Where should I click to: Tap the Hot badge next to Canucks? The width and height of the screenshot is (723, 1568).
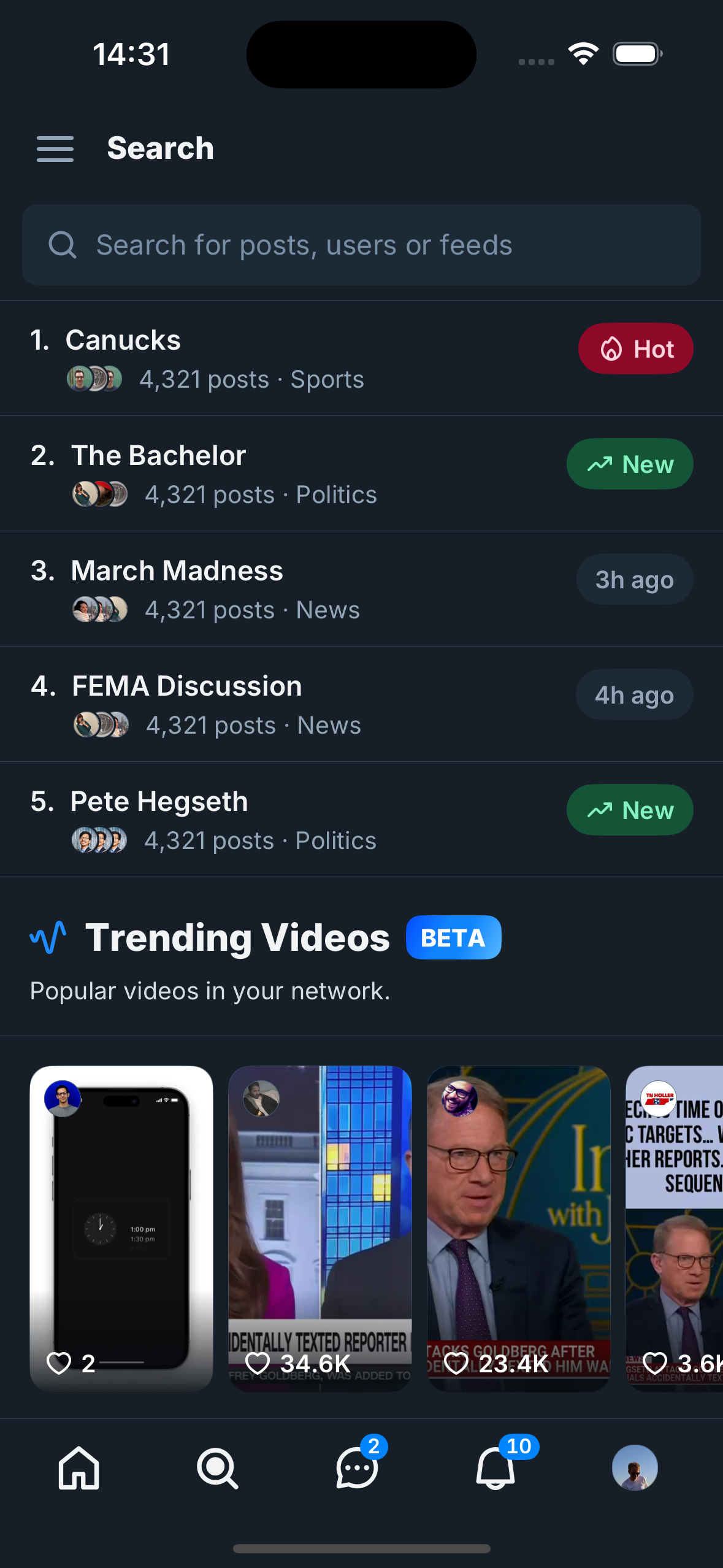click(x=635, y=348)
